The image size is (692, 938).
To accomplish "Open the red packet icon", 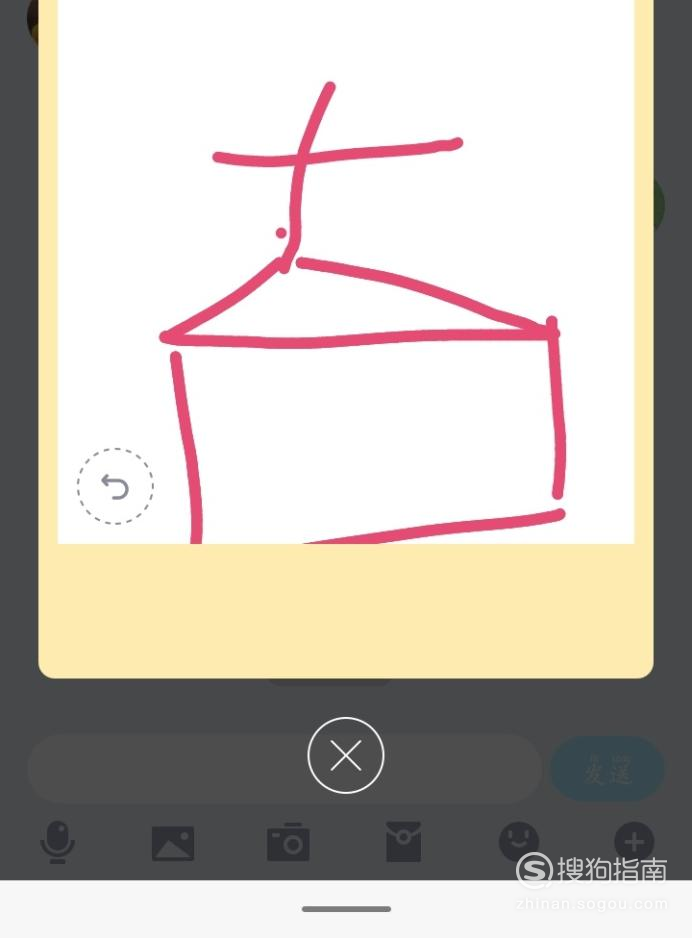I will pyautogui.click(x=403, y=843).
